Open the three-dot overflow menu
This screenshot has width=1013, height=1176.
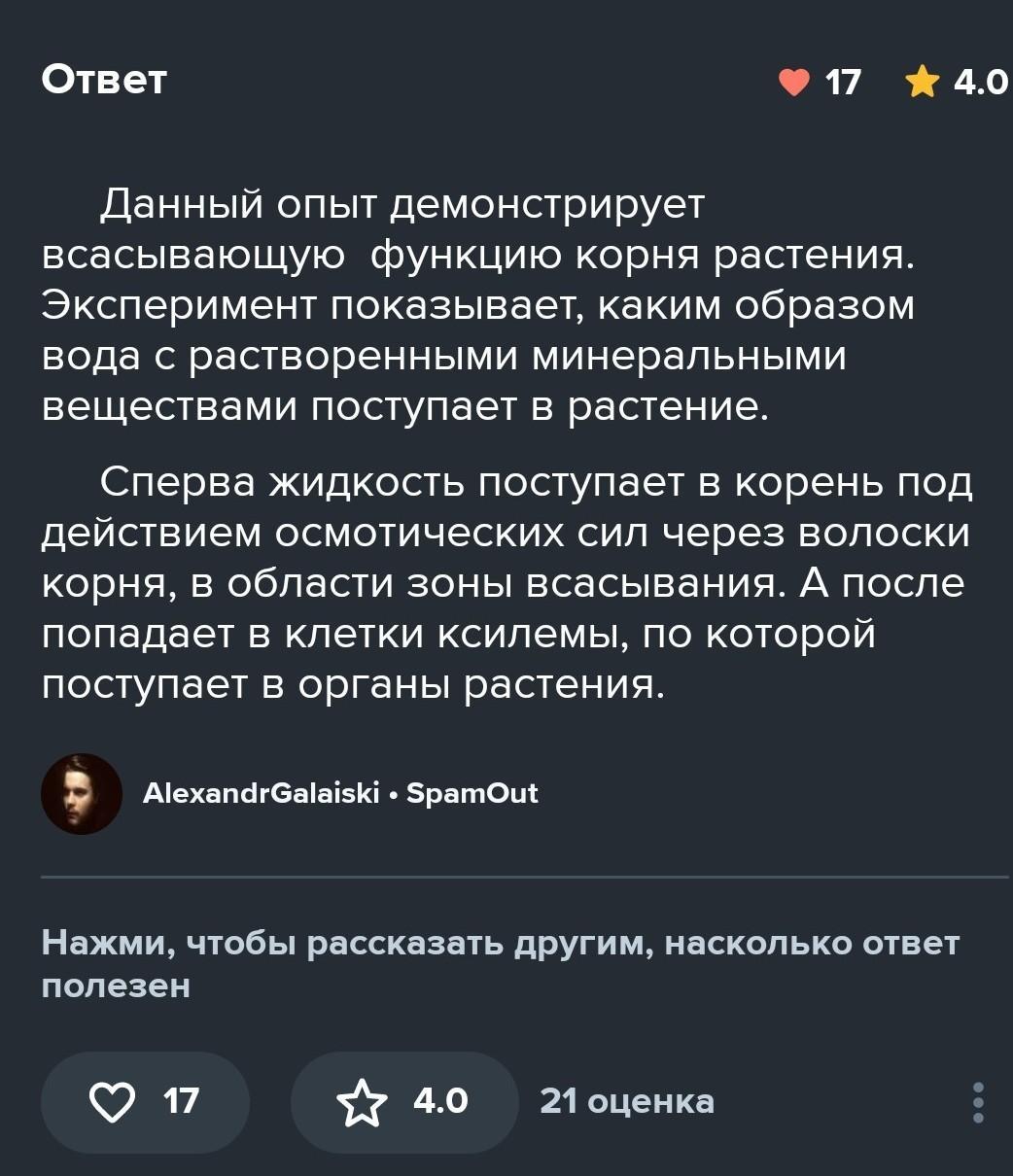click(979, 1102)
